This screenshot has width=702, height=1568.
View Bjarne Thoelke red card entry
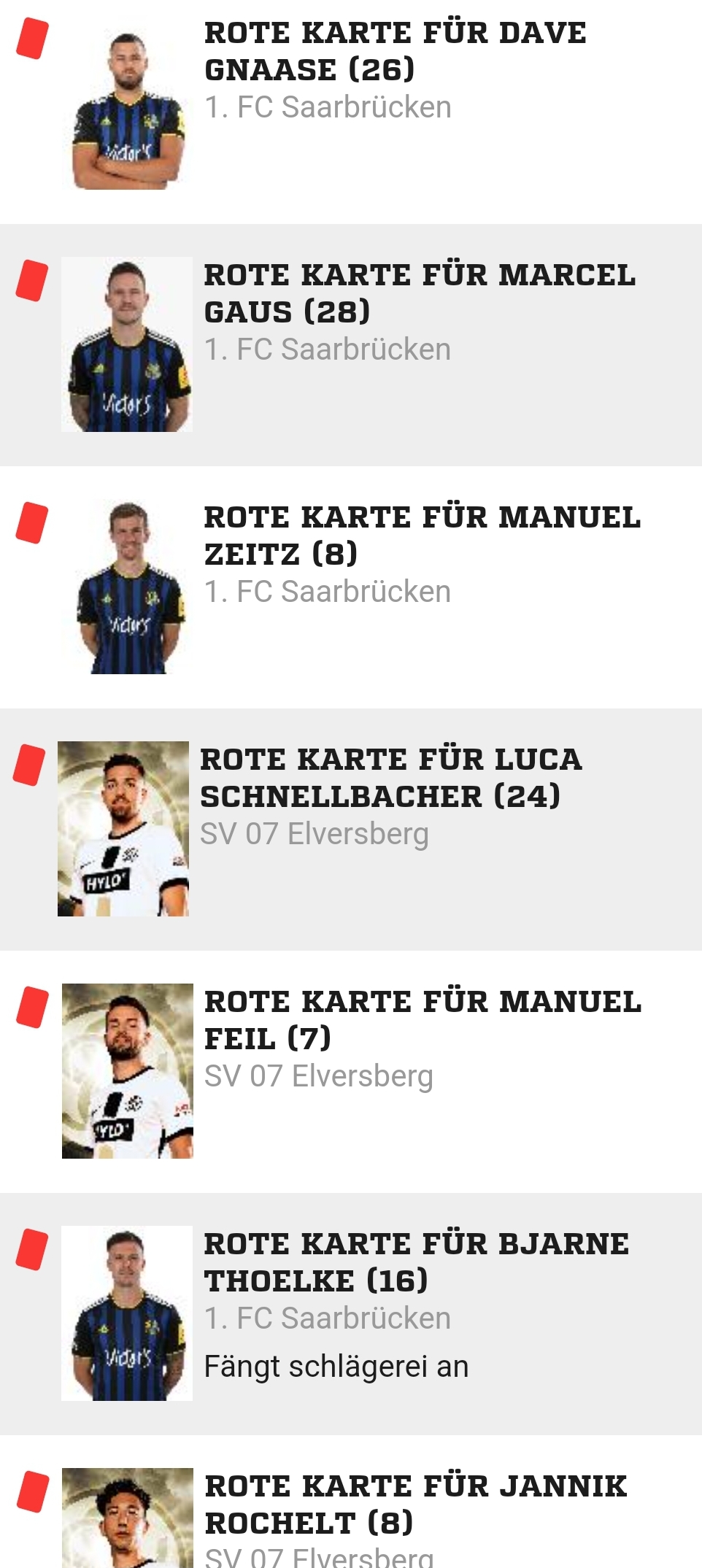pos(415,1263)
